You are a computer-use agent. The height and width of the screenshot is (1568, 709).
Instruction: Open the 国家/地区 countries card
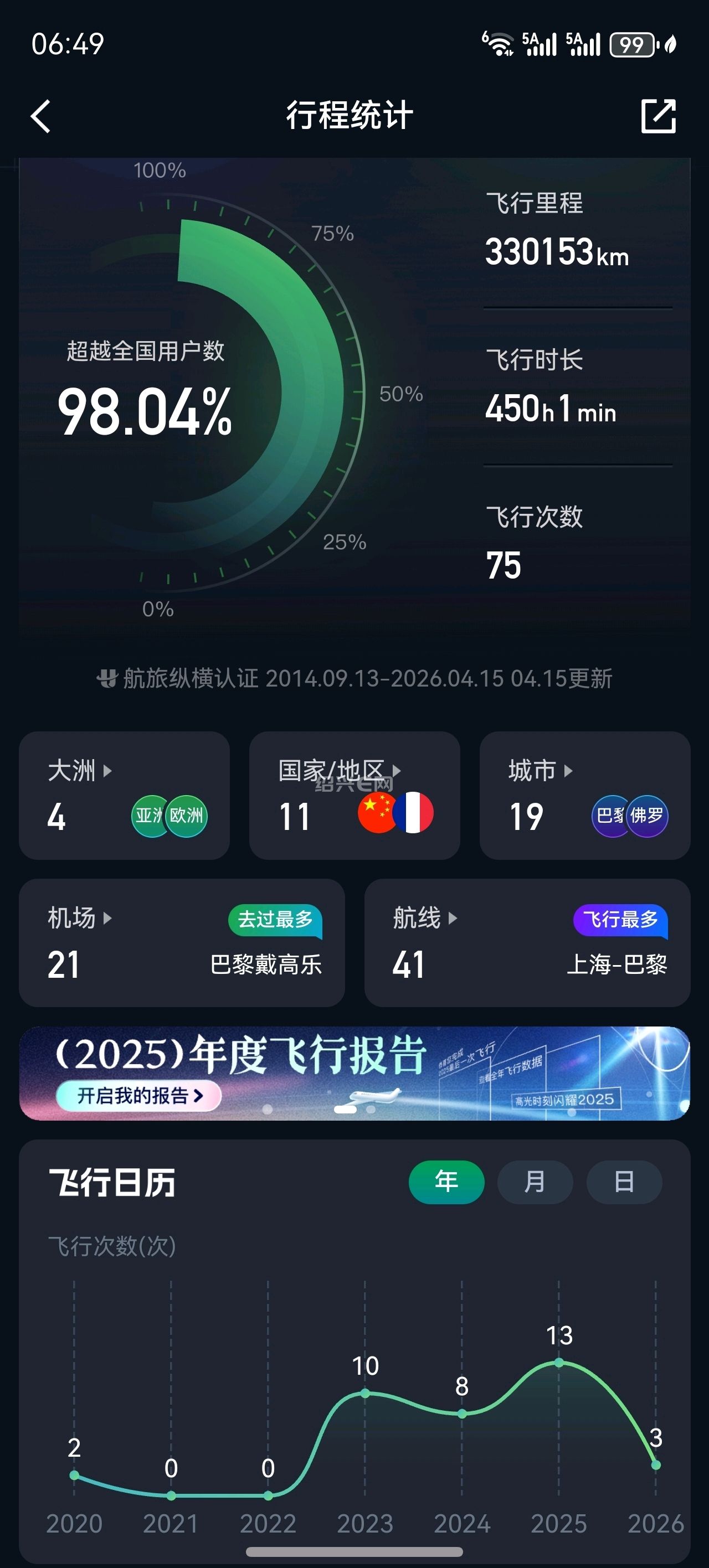[x=354, y=795]
